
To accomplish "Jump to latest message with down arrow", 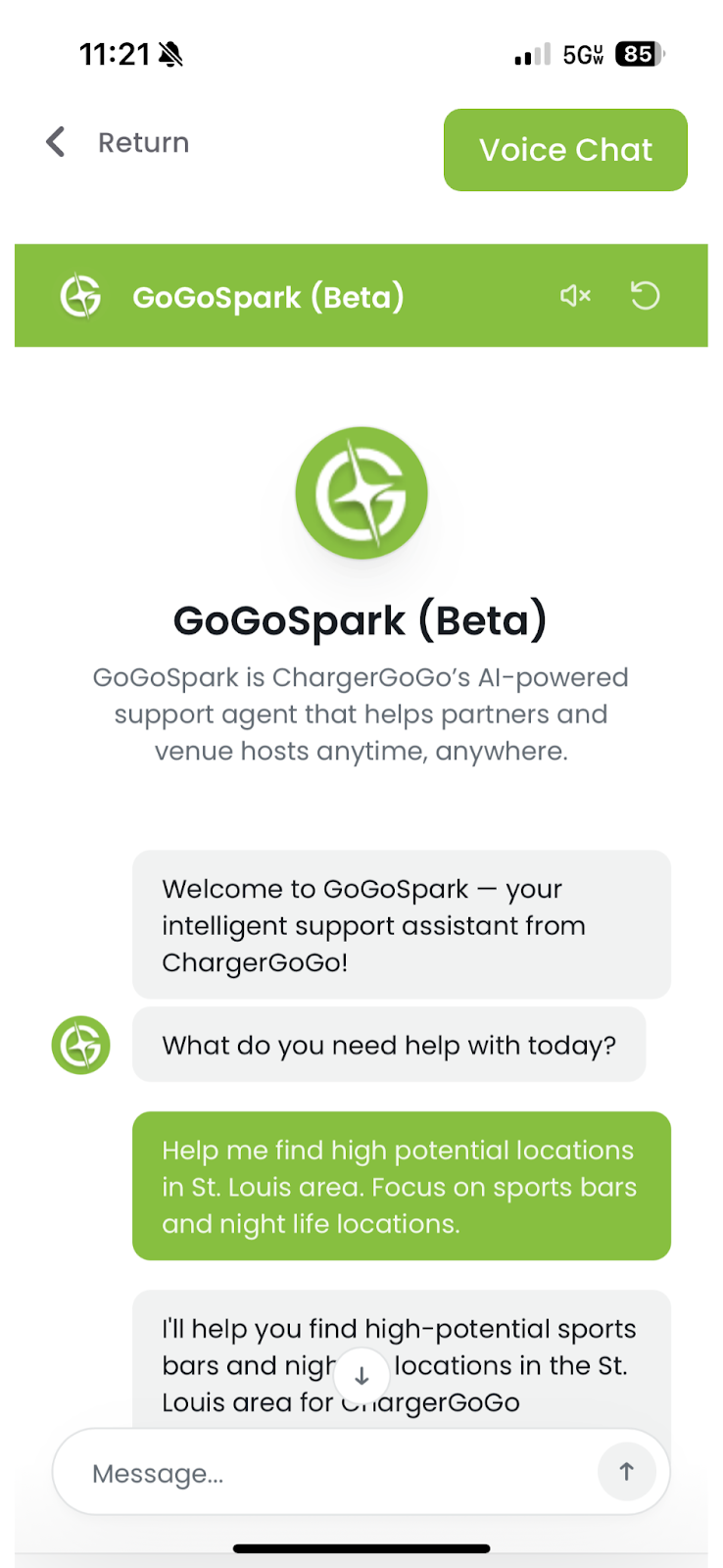I will coord(361,1376).
